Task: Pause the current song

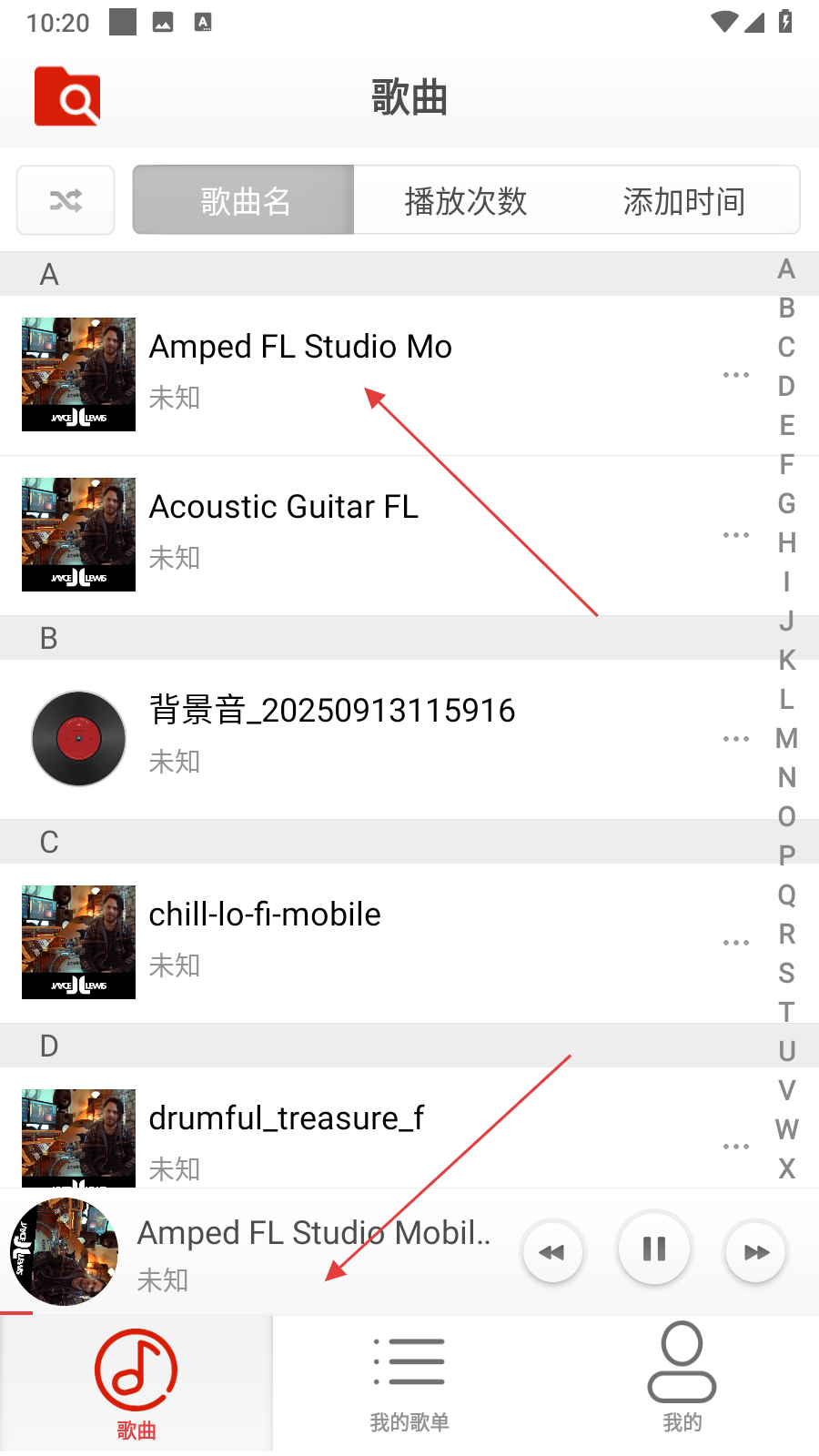Action: (x=654, y=1249)
